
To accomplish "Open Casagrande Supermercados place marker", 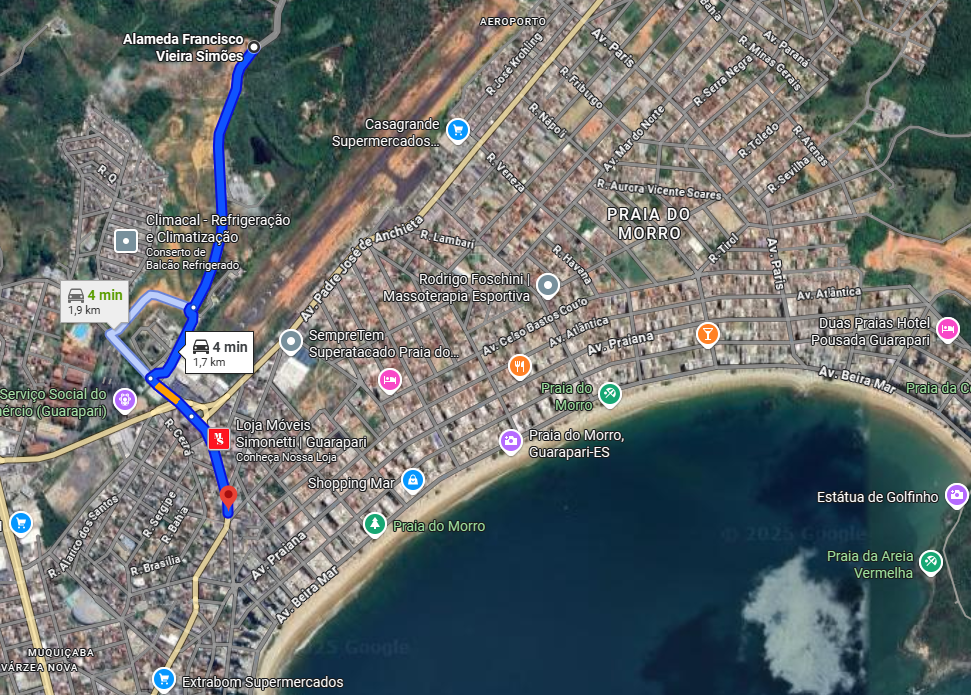I will coord(458,131).
